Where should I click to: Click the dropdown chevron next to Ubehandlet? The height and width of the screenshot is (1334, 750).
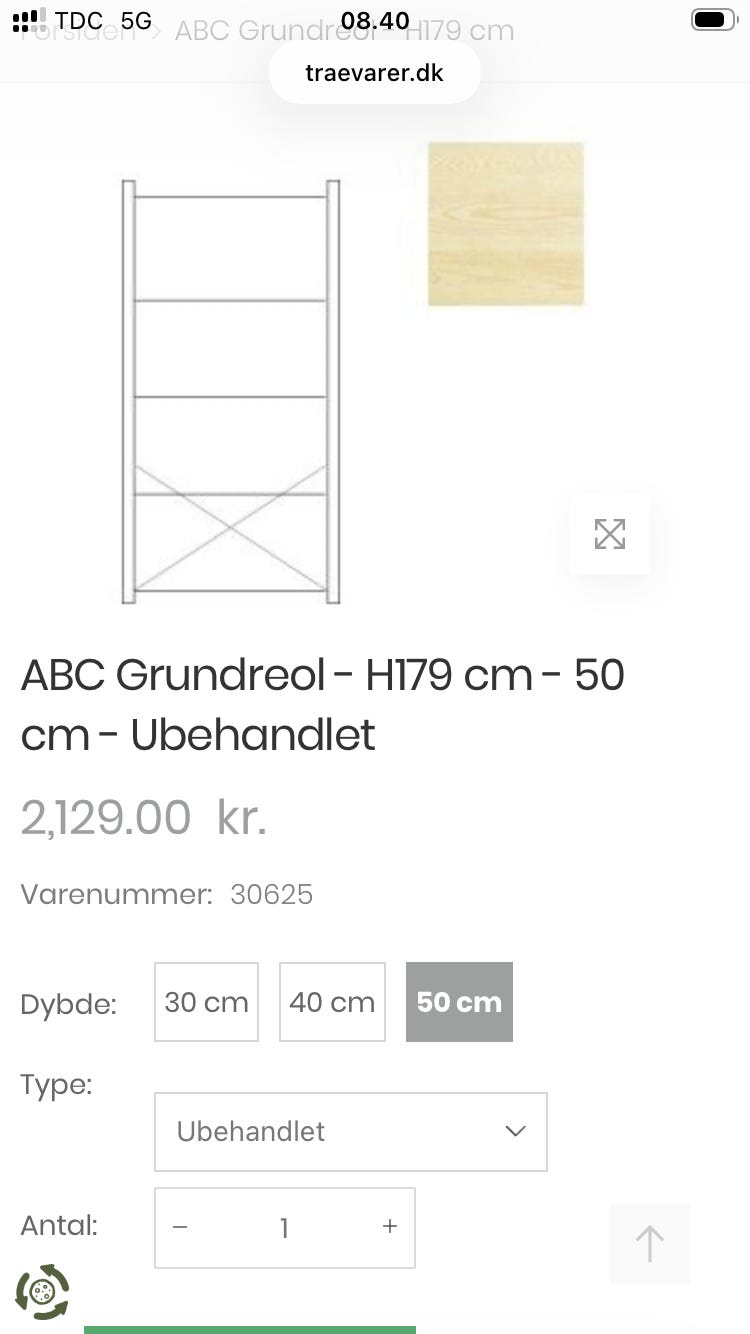pos(515,1131)
